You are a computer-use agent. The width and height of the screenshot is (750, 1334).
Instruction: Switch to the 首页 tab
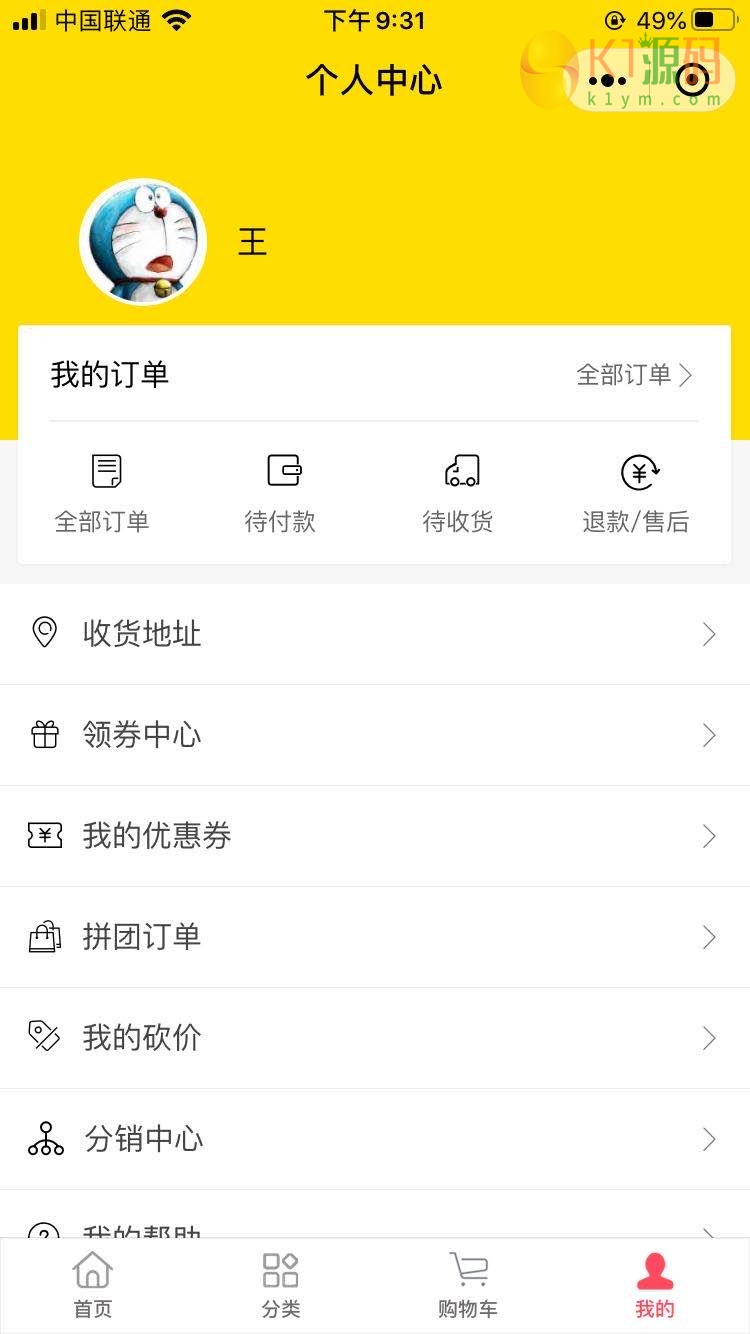[93, 1285]
